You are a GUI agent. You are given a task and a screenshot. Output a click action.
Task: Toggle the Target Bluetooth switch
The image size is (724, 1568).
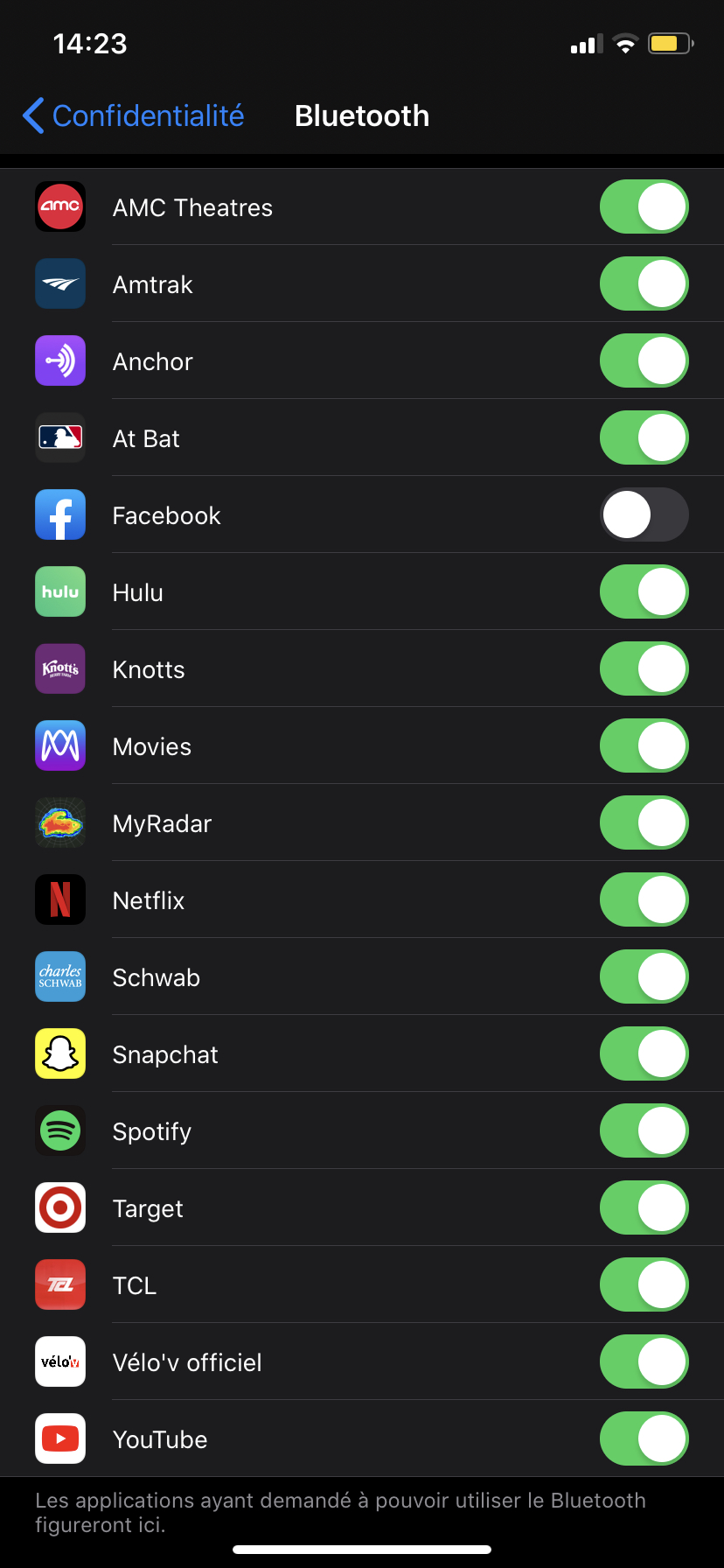tap(644, 1208)
